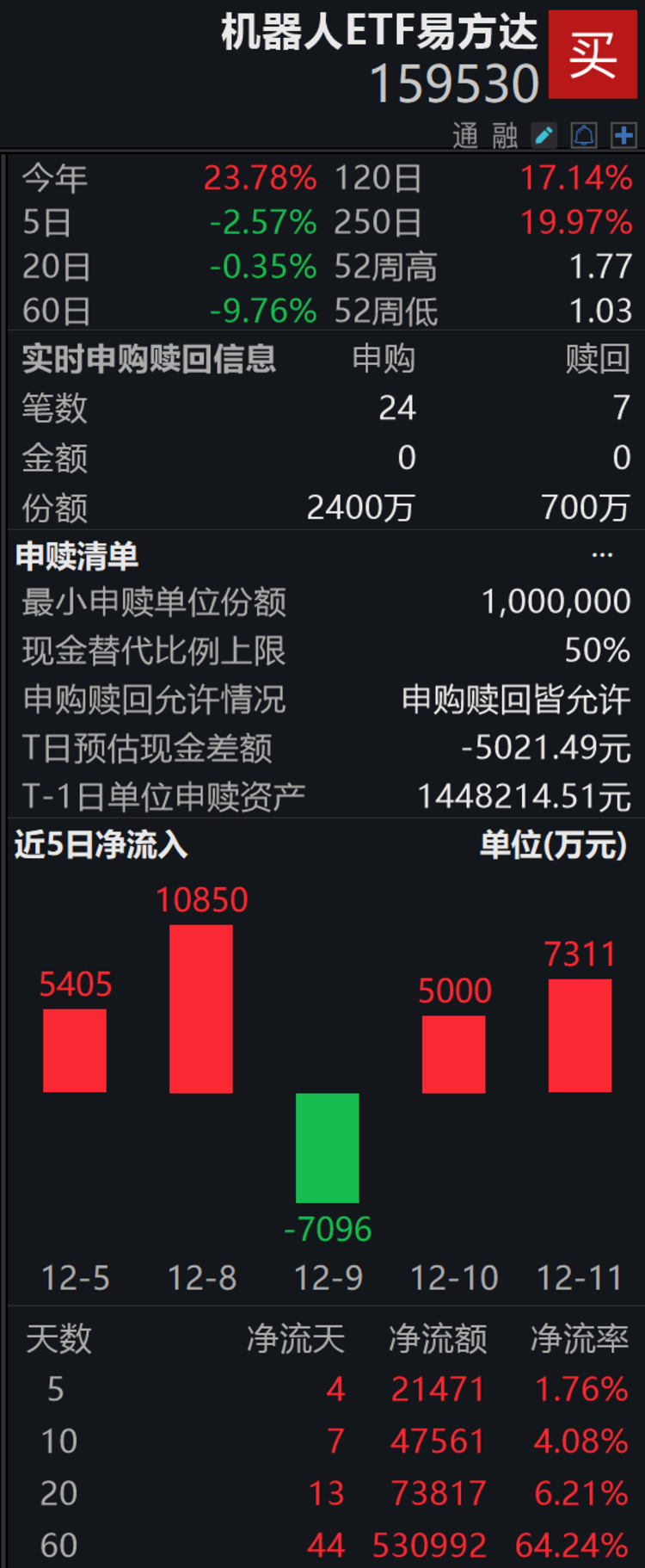Add to watchlist with the plus icon
The width and height of the screenshot is (645, 1568).
point(623,135)
